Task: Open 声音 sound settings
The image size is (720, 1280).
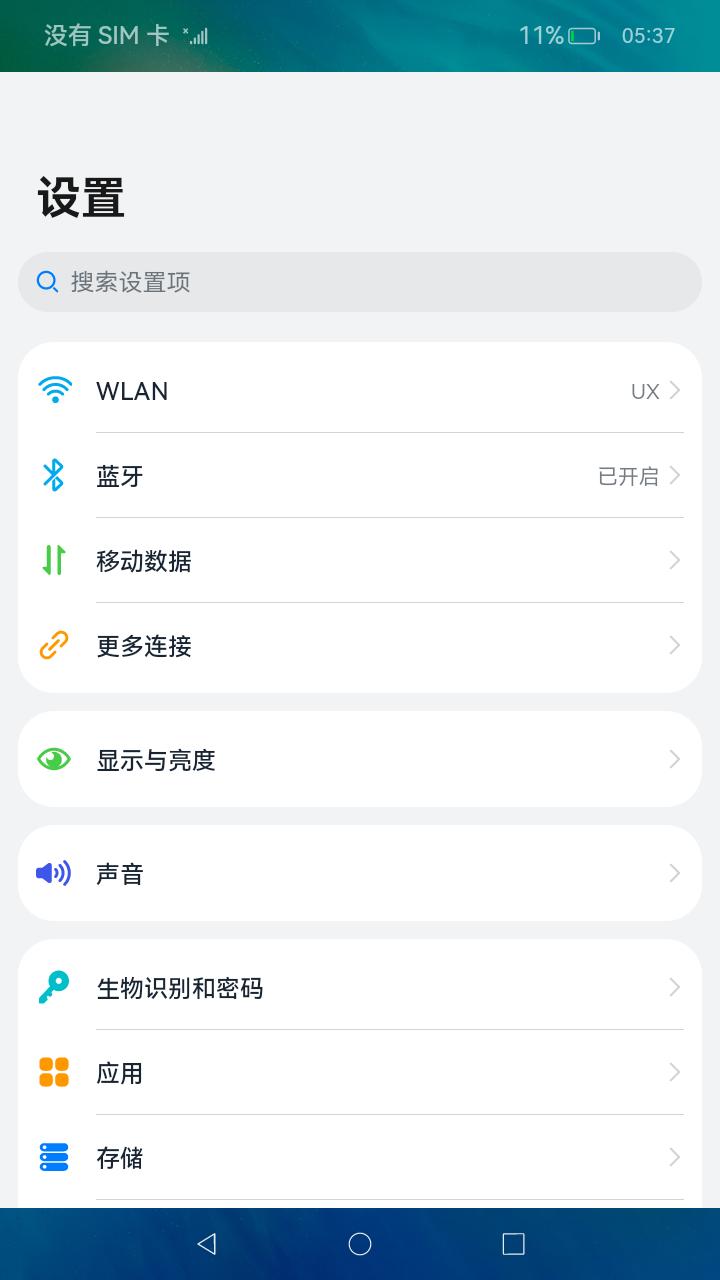Action: coord(360,874)
